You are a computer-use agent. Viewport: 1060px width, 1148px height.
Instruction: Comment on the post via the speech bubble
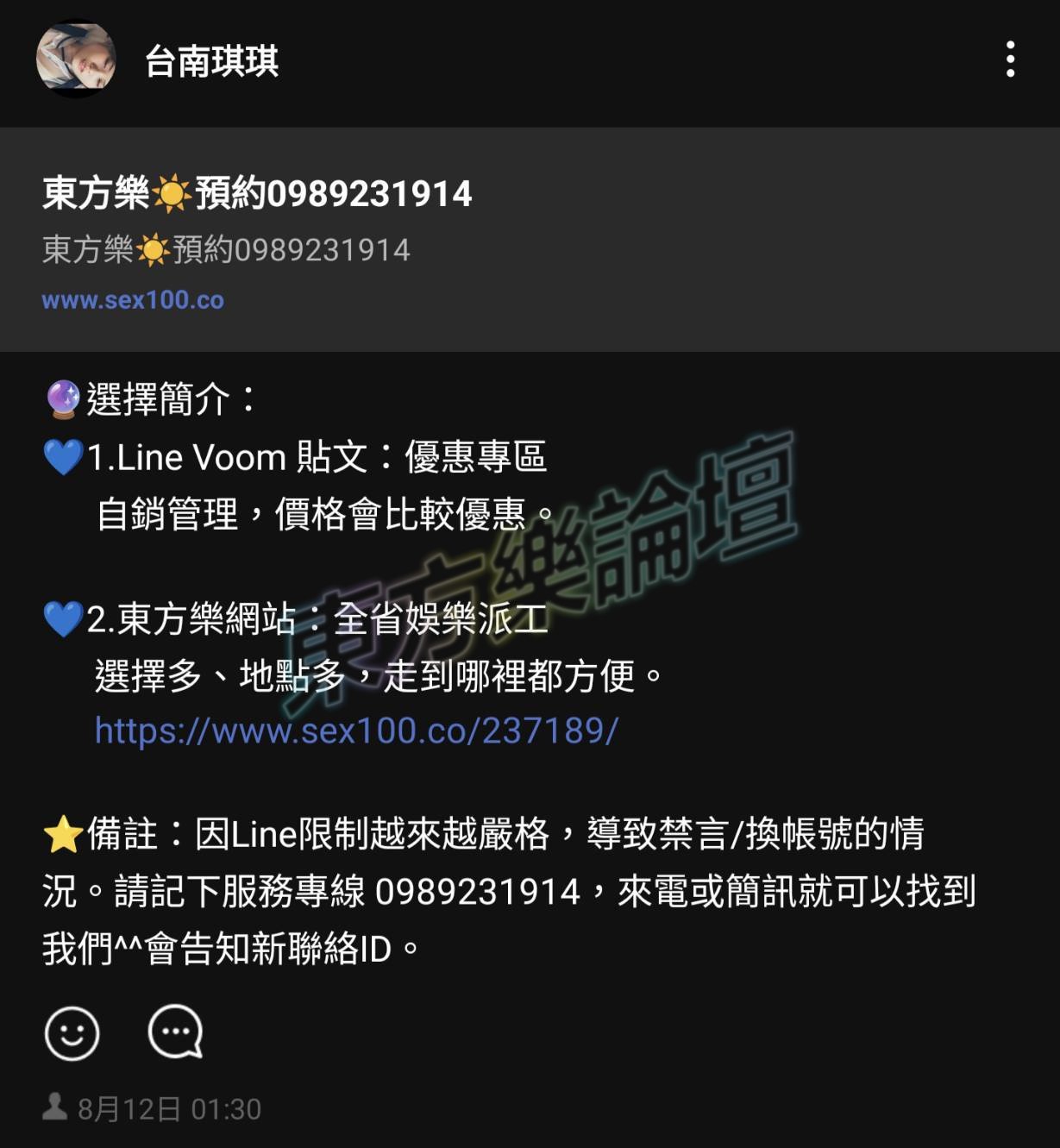175,1032
